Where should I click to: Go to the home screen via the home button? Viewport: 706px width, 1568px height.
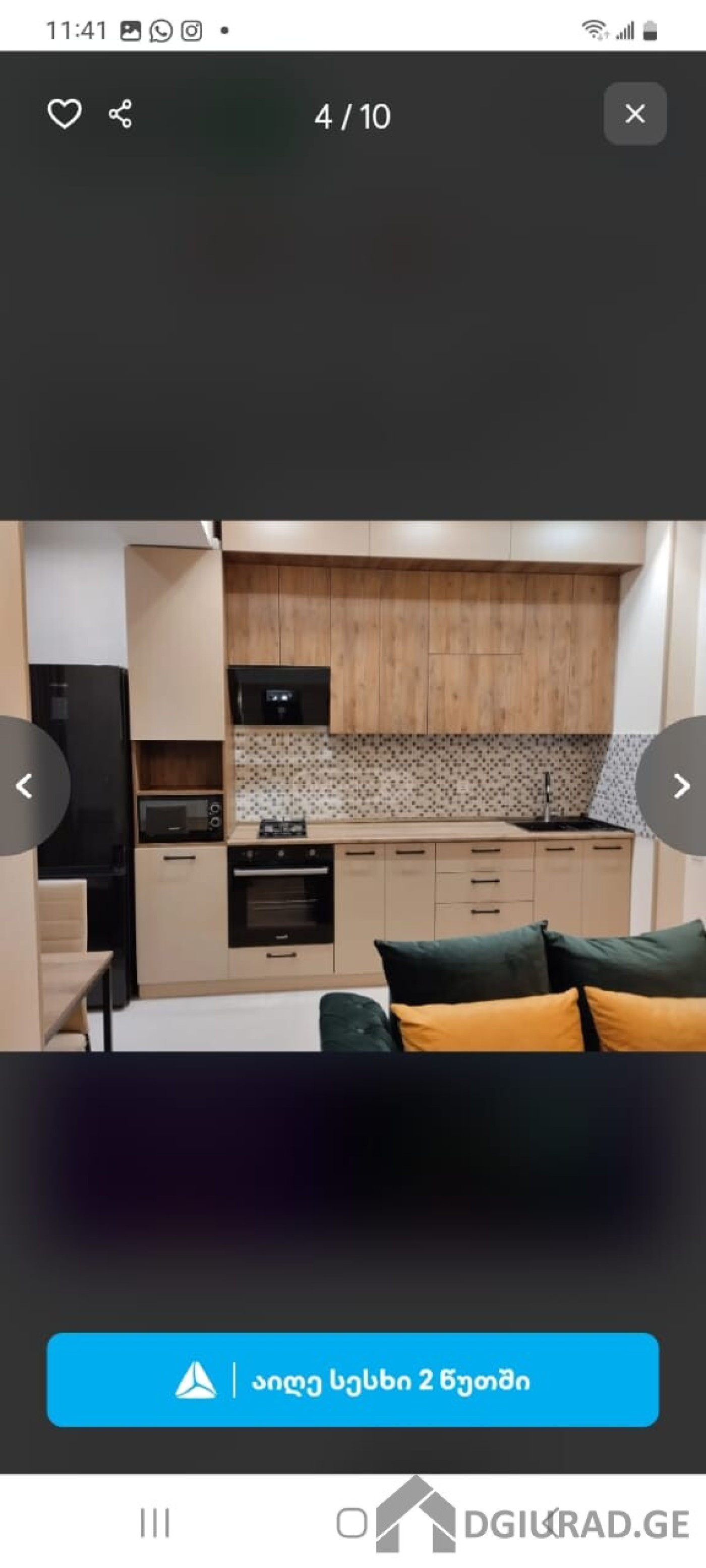pos(352,1523)
